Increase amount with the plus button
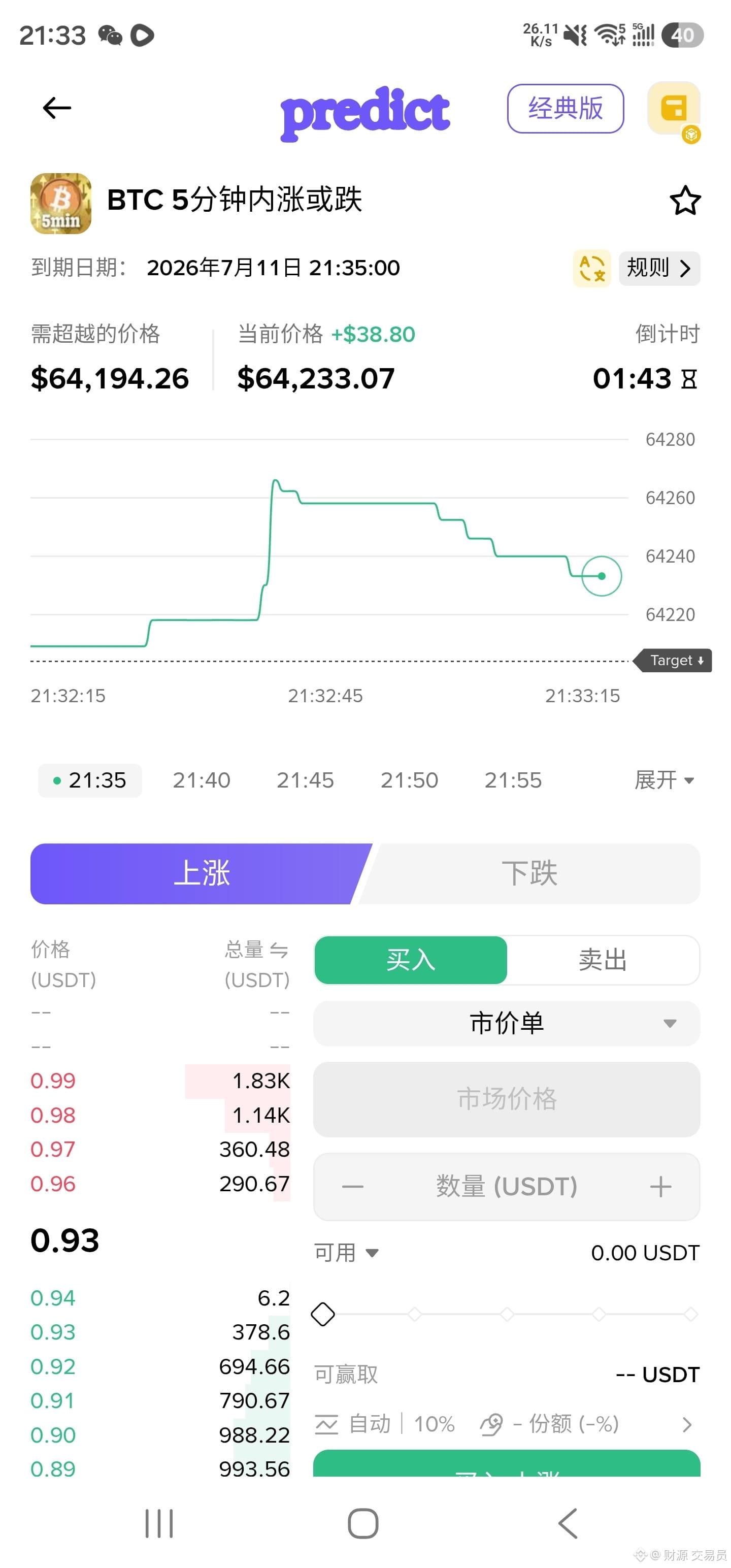731x1568 pixels. (660, 1186)
